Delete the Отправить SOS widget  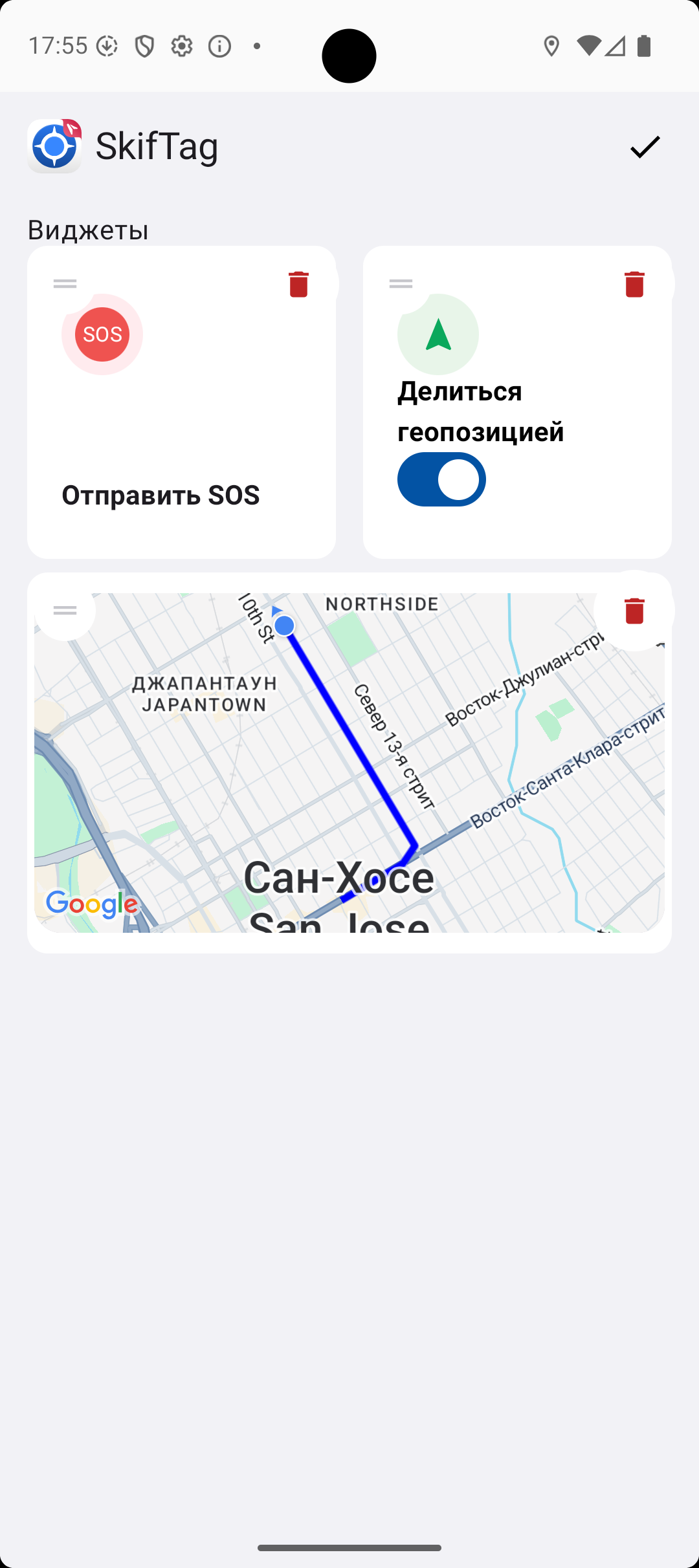(298, 284)
